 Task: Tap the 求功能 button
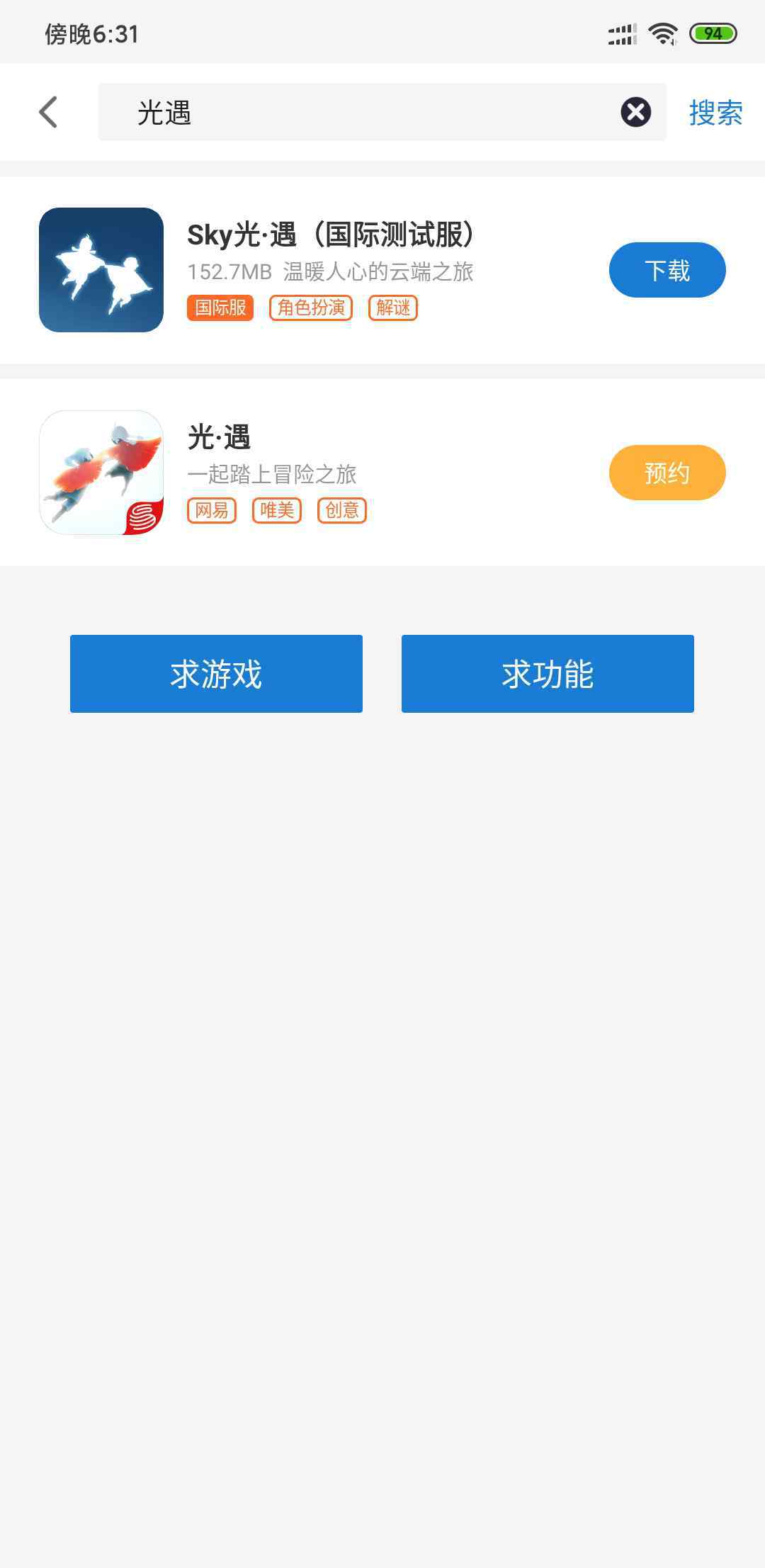click(548, 673)
